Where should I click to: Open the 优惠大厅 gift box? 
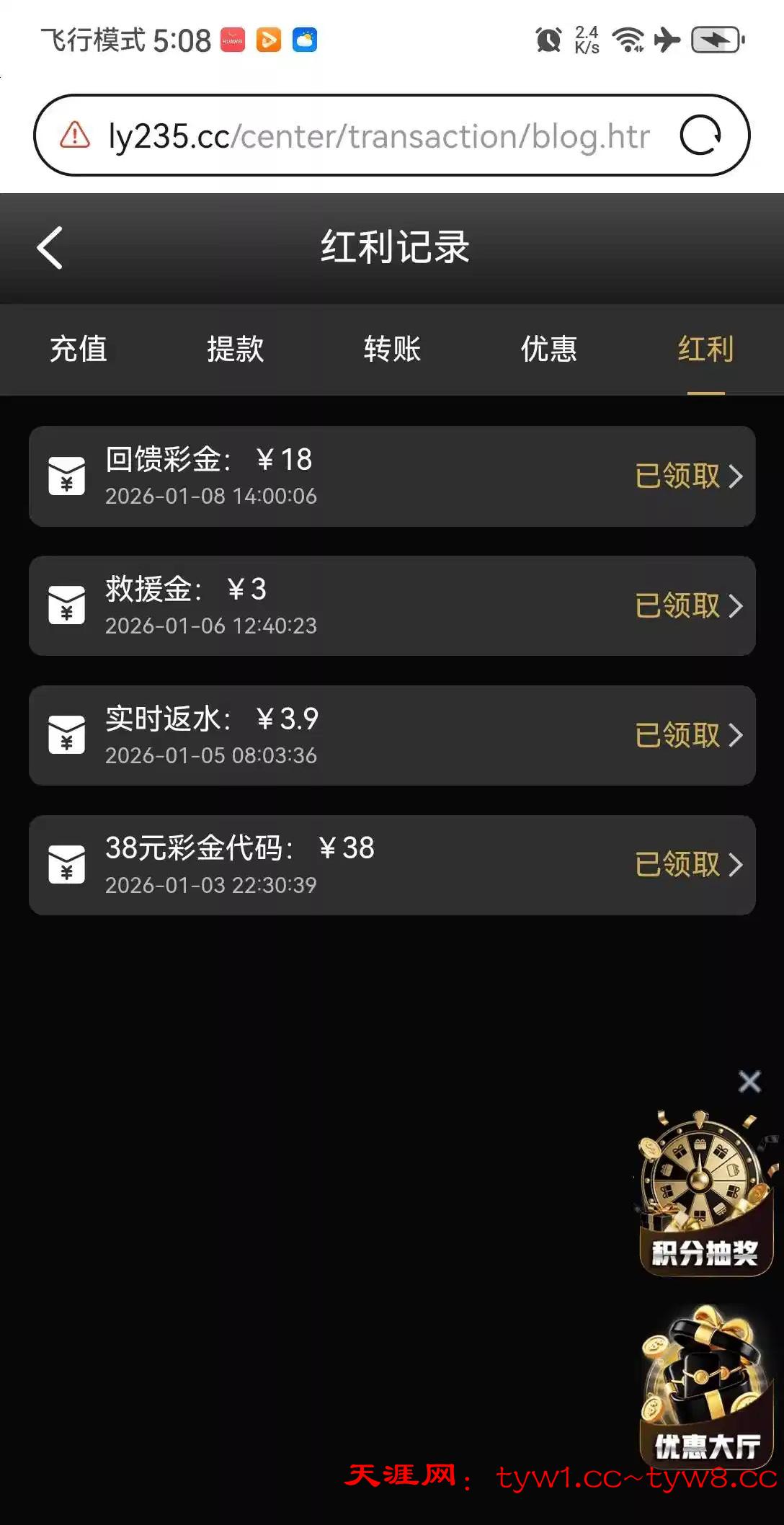(705, 1384)
